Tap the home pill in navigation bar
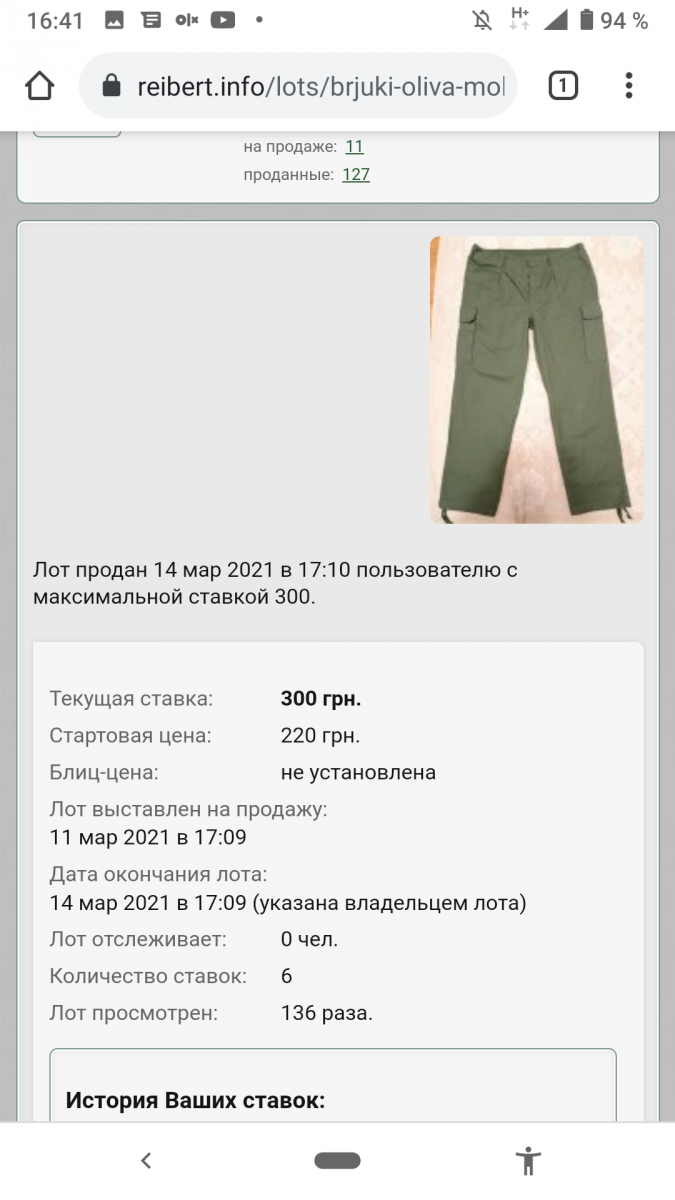This screenshot has height=1200, width=675. tap(337, 1160)
